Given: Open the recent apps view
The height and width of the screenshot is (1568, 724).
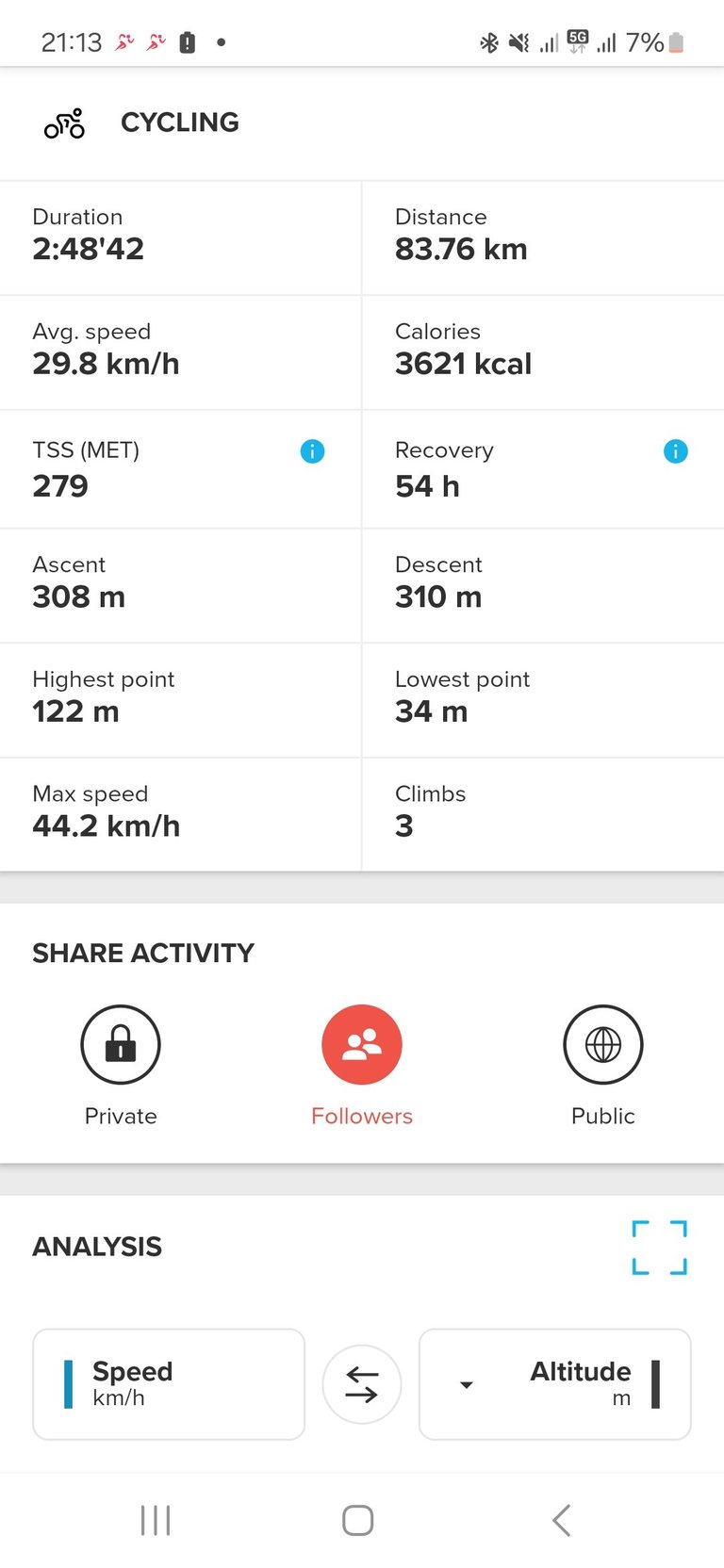Looking at the screenshot, I should 156,1520.
